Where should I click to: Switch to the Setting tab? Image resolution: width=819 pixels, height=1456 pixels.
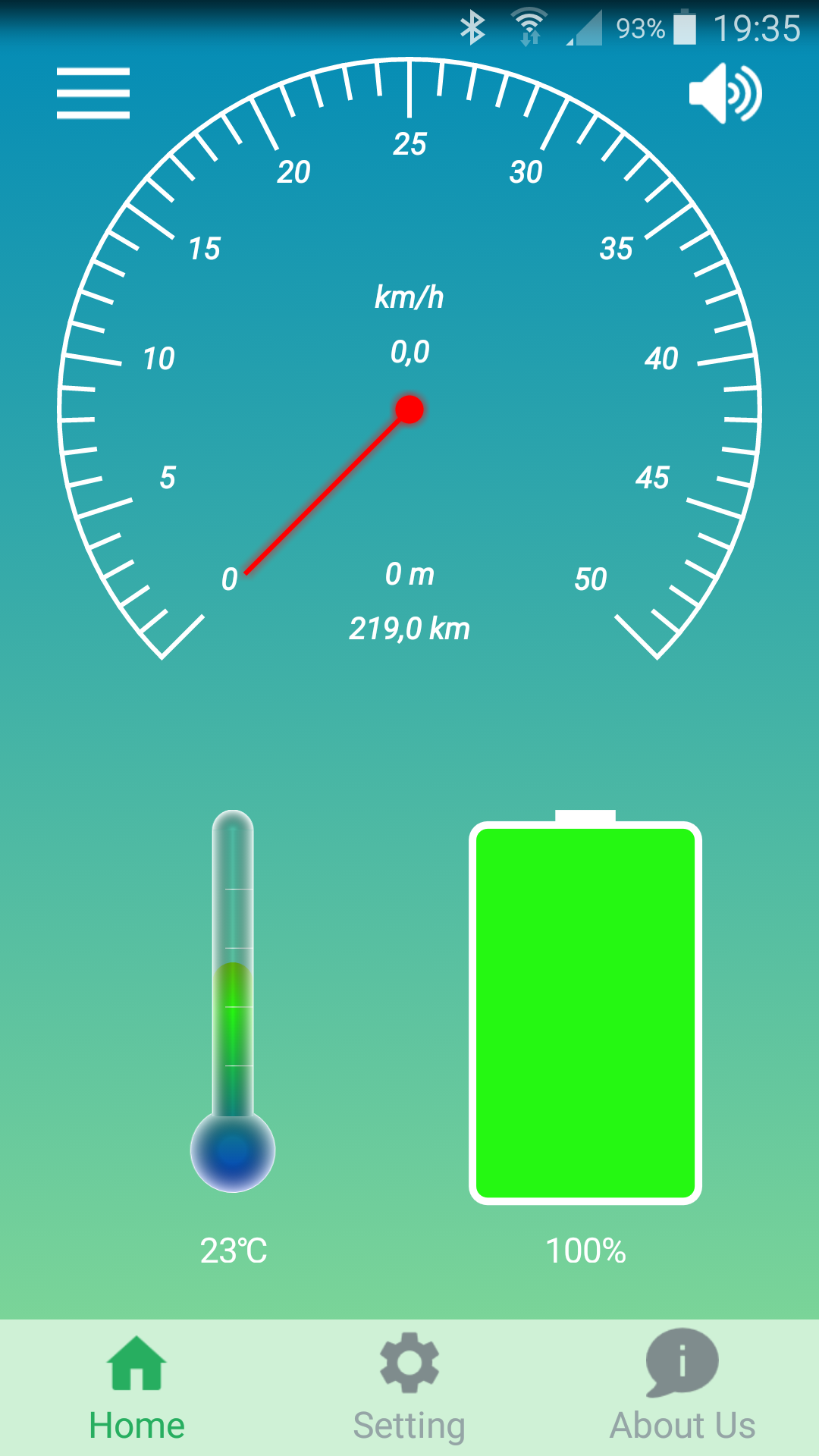[x=409, y=1388]
